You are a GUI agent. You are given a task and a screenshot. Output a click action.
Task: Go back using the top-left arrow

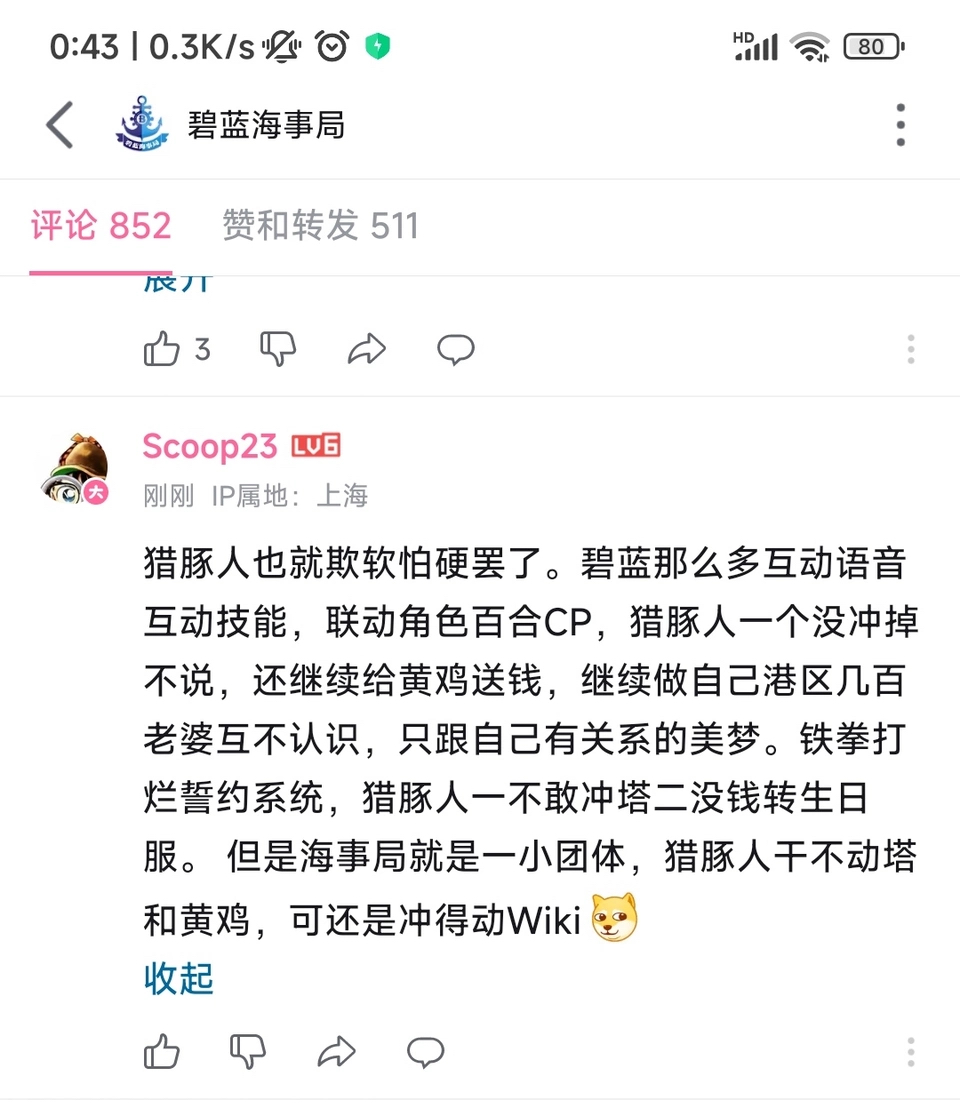coord(60,126)
